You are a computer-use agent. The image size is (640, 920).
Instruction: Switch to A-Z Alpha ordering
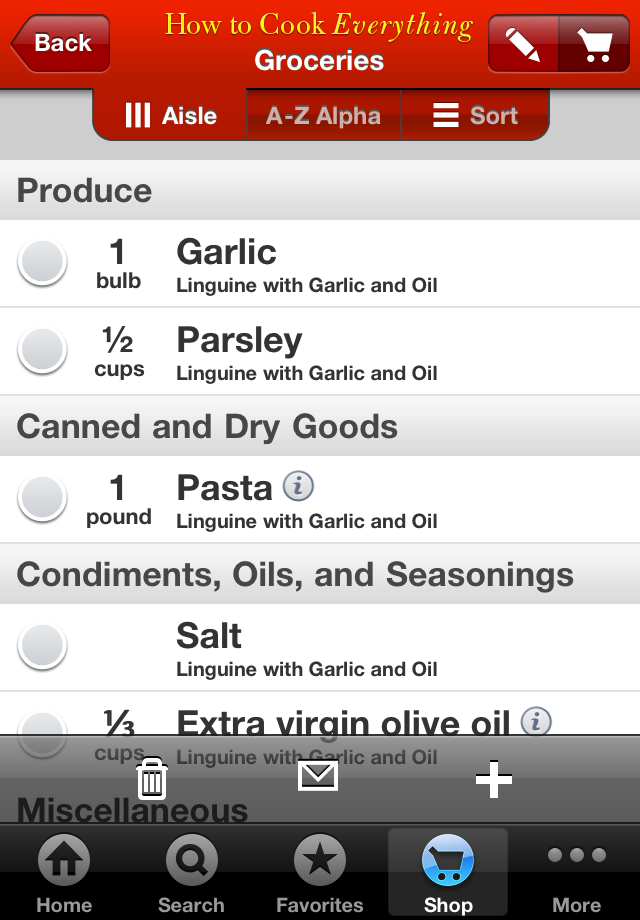[323, 116]
